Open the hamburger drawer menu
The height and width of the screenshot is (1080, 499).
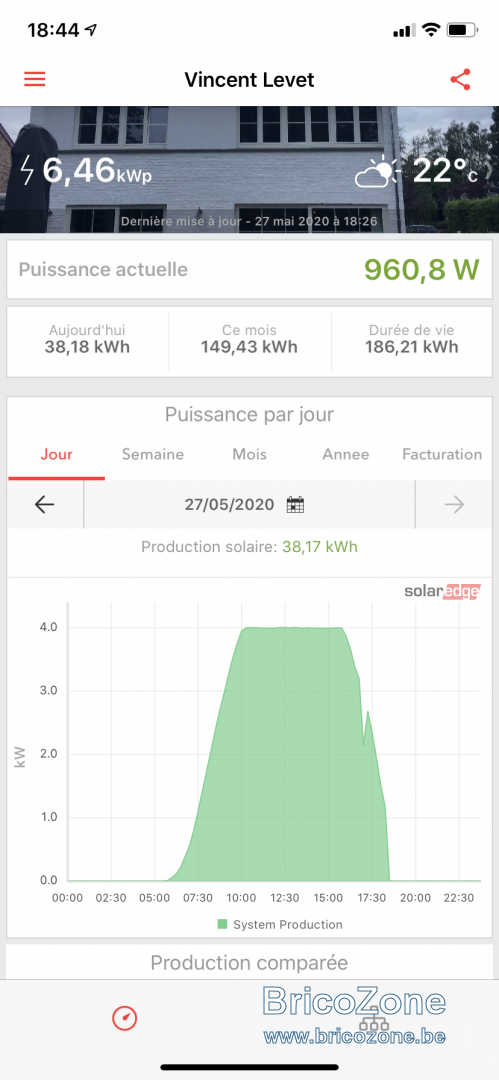coord(34,79)
